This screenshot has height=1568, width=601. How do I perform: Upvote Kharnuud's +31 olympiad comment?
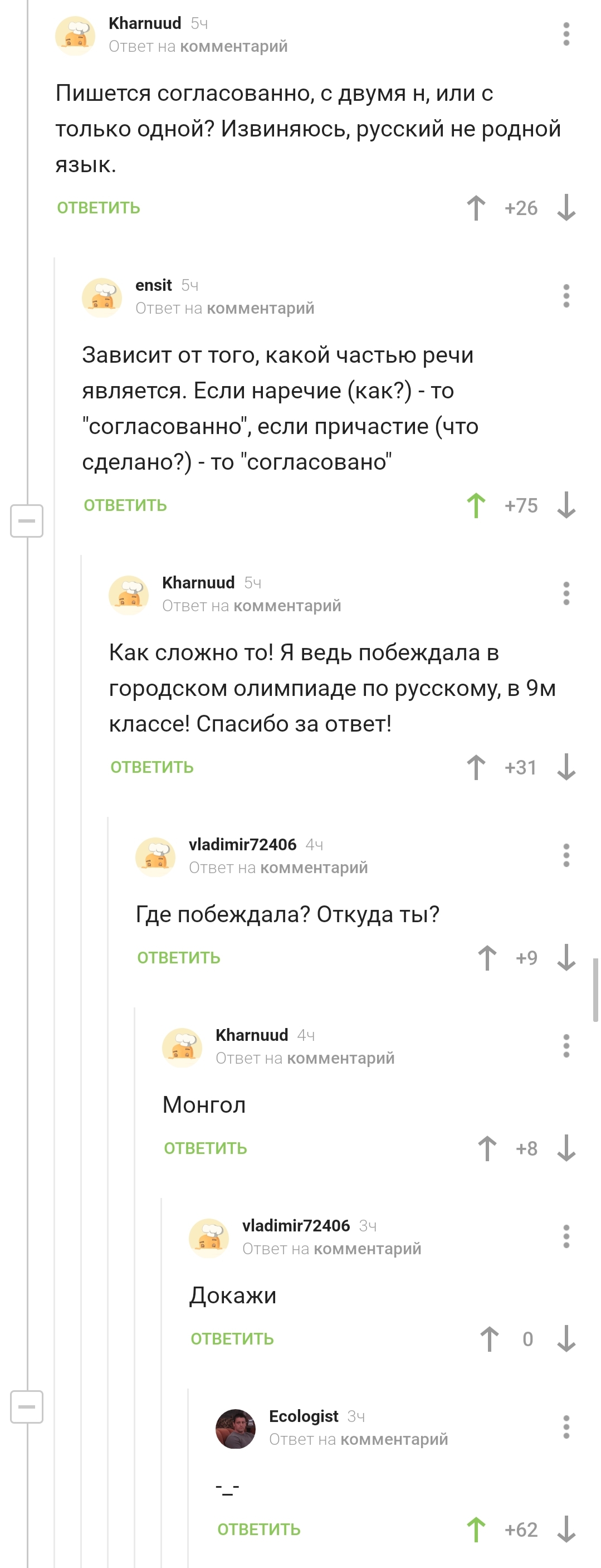[x=476, y=767]
